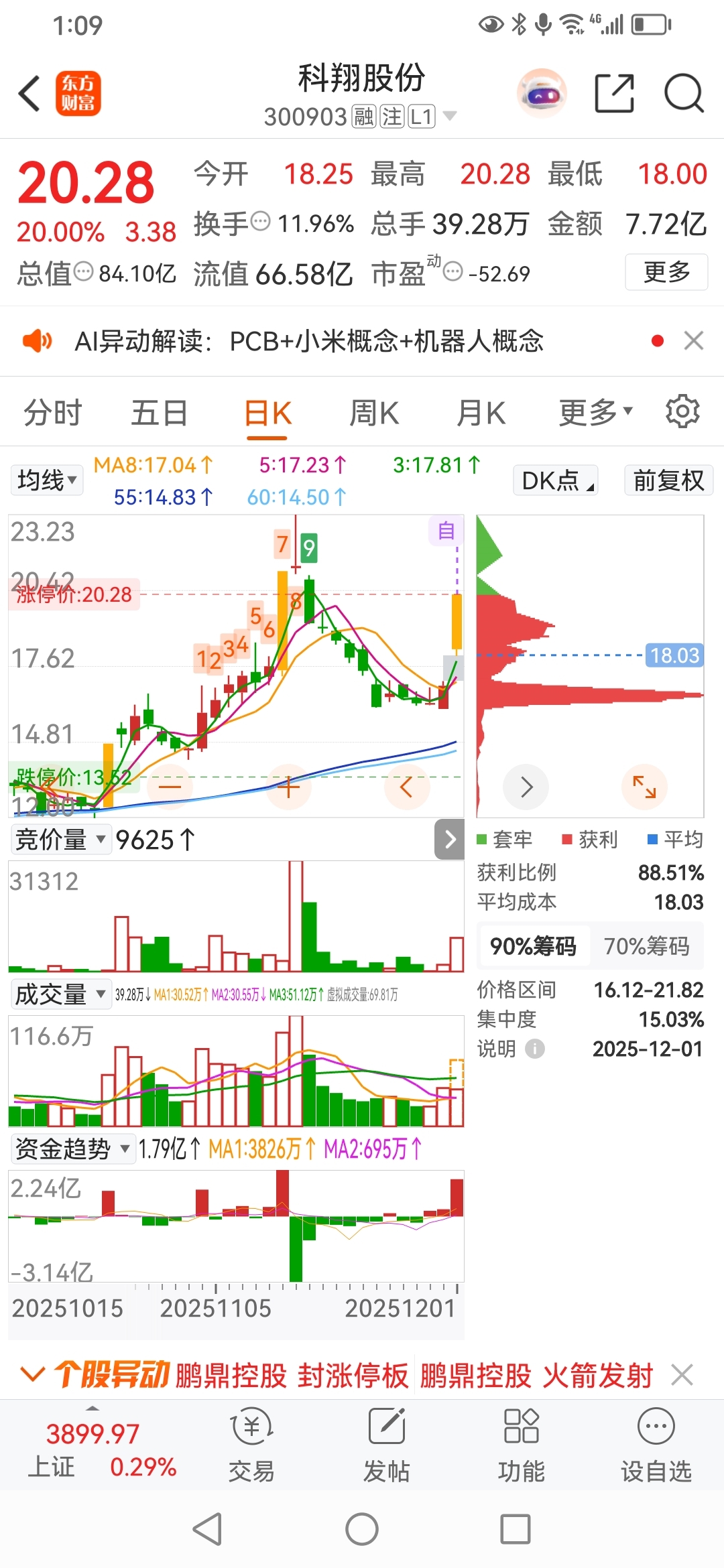Tap 更多 to show more quote data
The width and height of the screenshot is (724, 1568).
click(x=666, y=272)
